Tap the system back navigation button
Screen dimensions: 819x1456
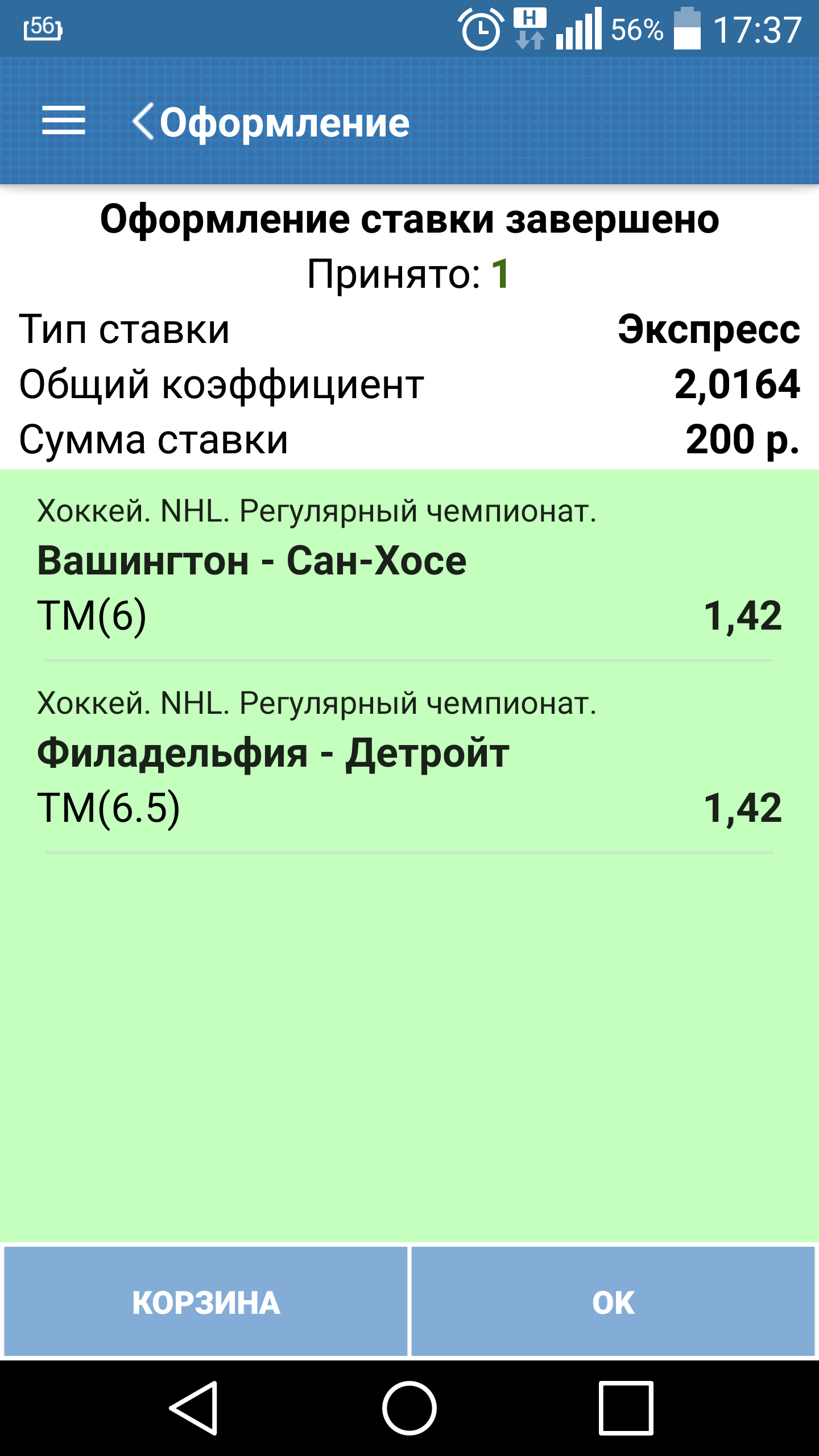[194, 1408]
